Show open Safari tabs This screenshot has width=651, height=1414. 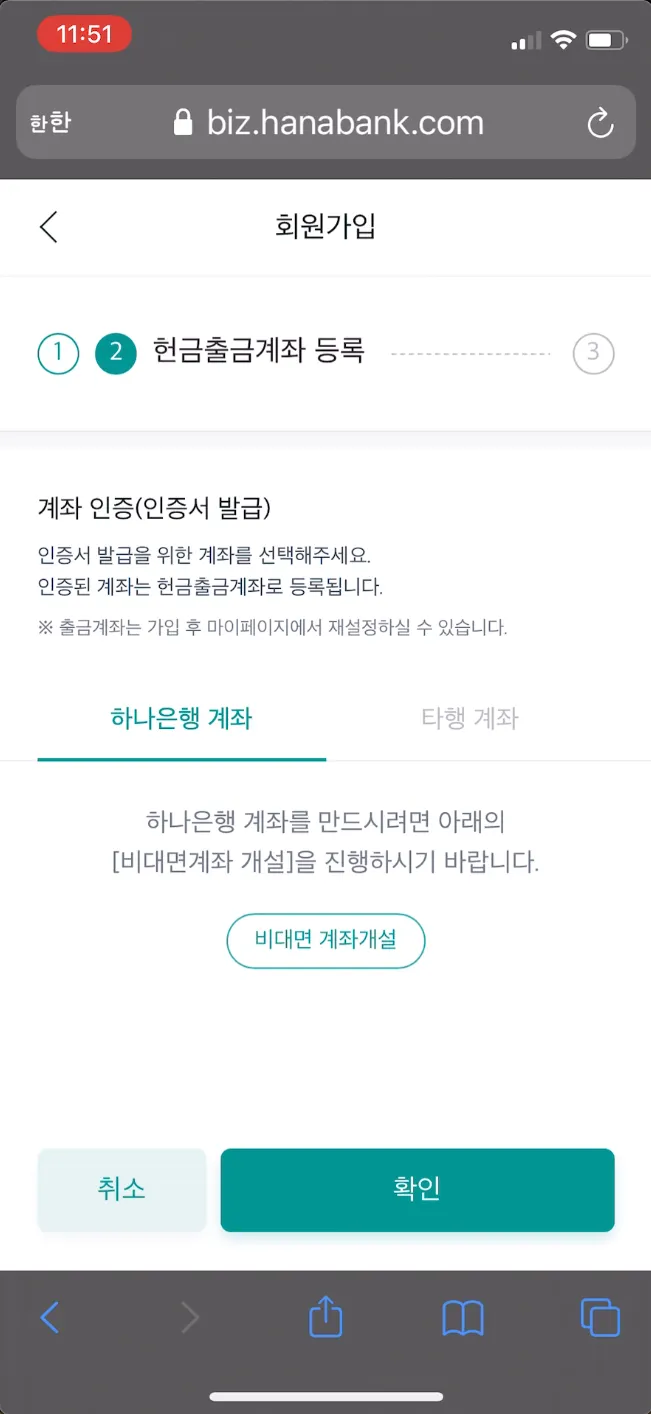(600, 1318)
